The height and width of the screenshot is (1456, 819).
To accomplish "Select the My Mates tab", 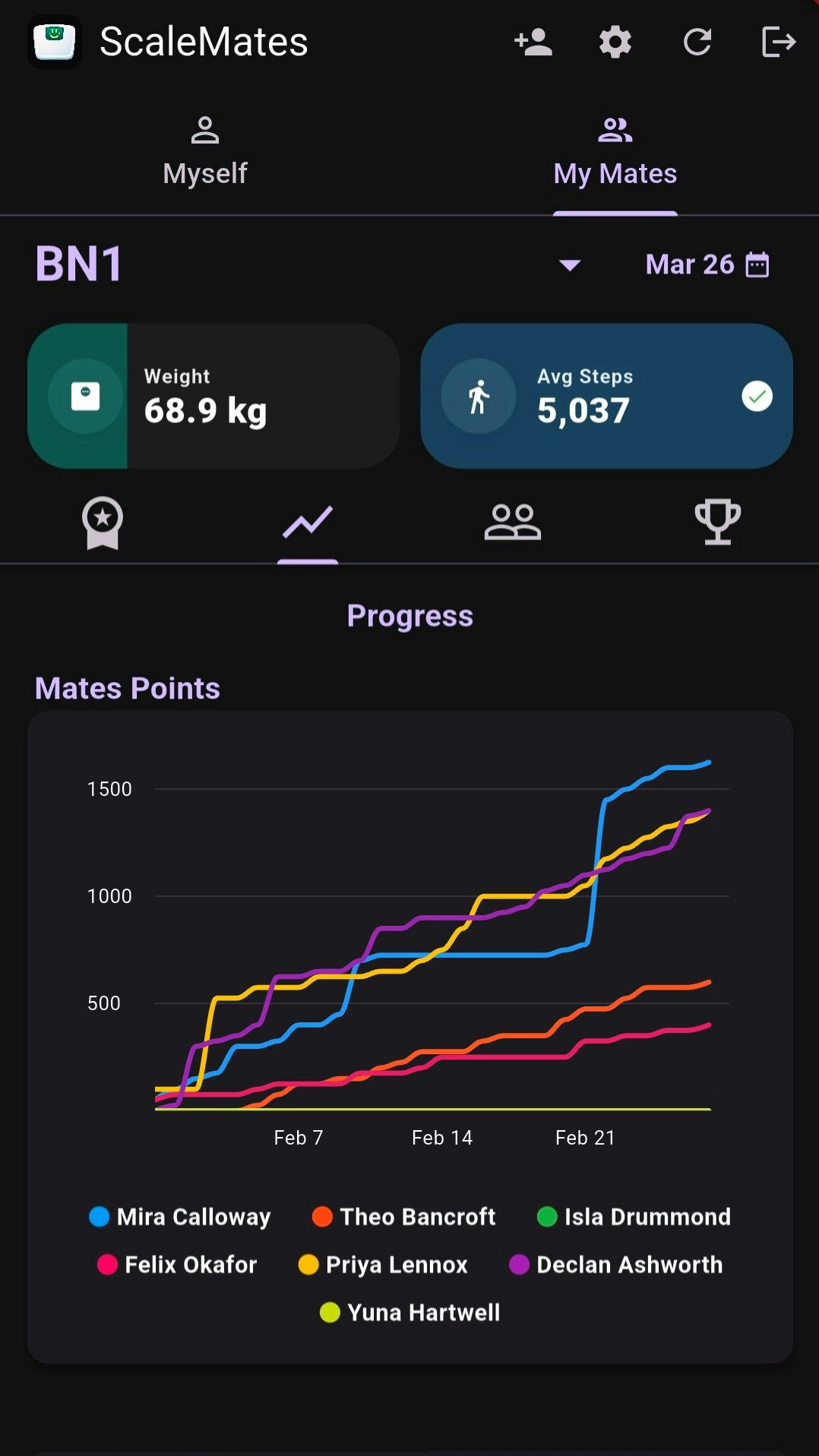I will [615, 152].
